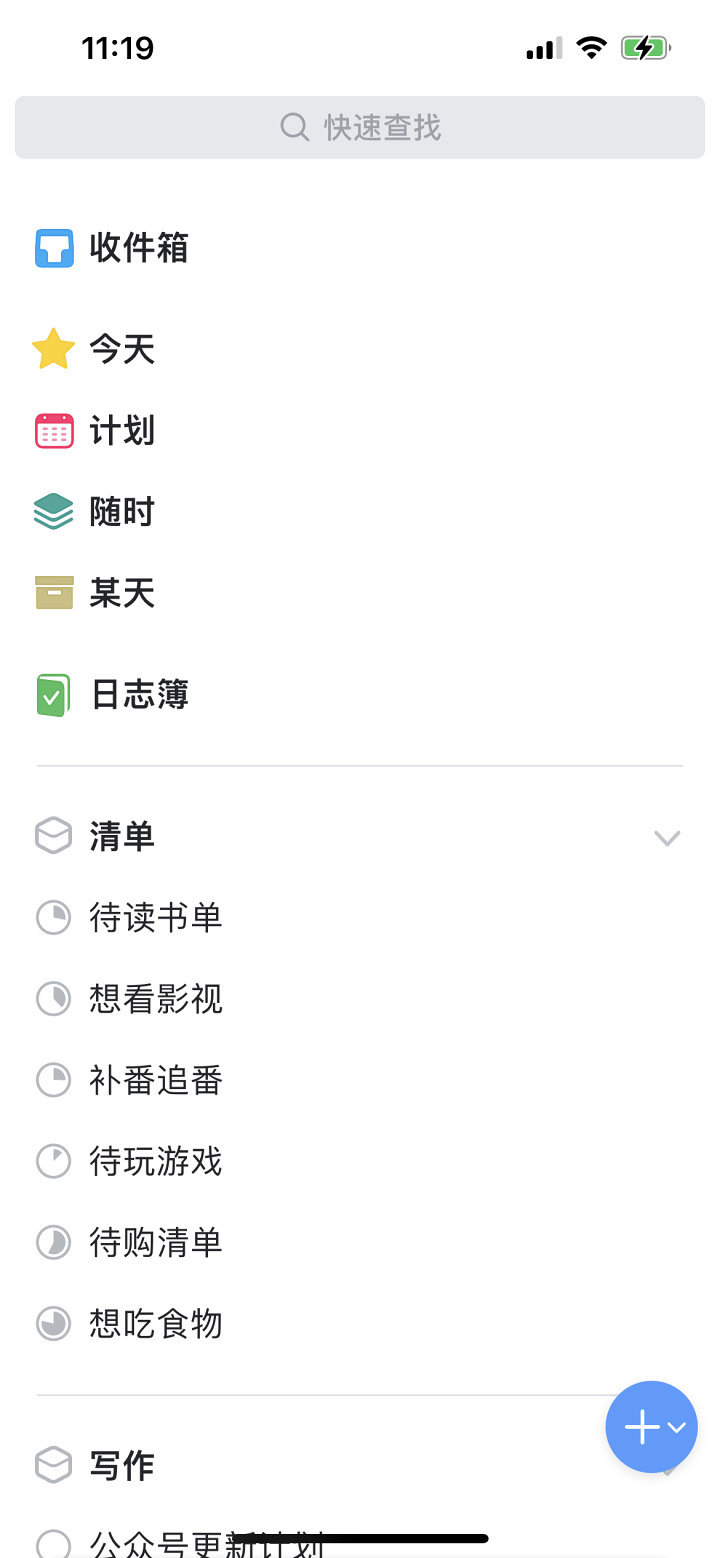Tap the blue plus button to add task
Viewport: 720px width, 1558px height.
click(641, 1427)
